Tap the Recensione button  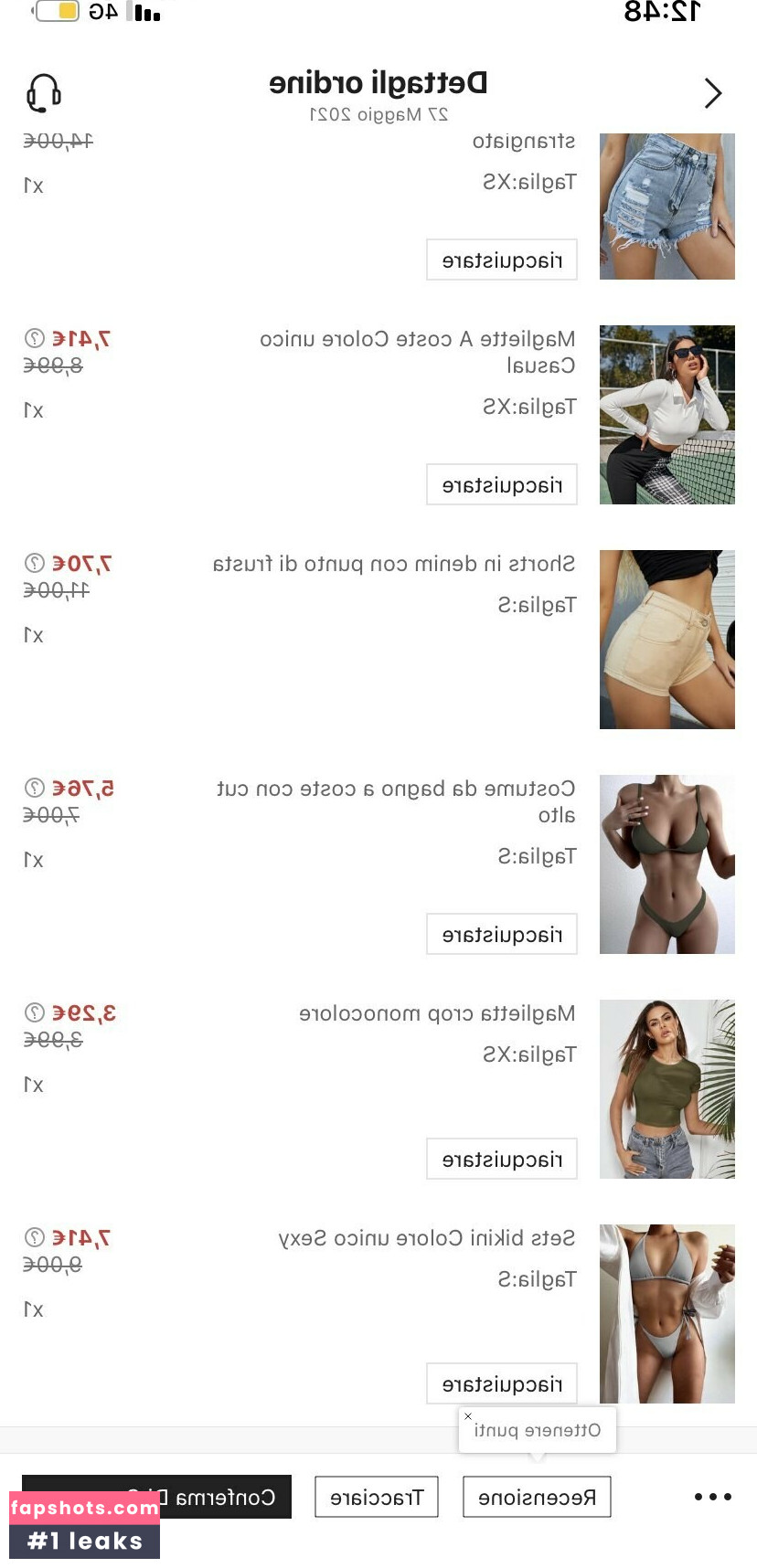pyautogui.click(x=537, y=1497)
